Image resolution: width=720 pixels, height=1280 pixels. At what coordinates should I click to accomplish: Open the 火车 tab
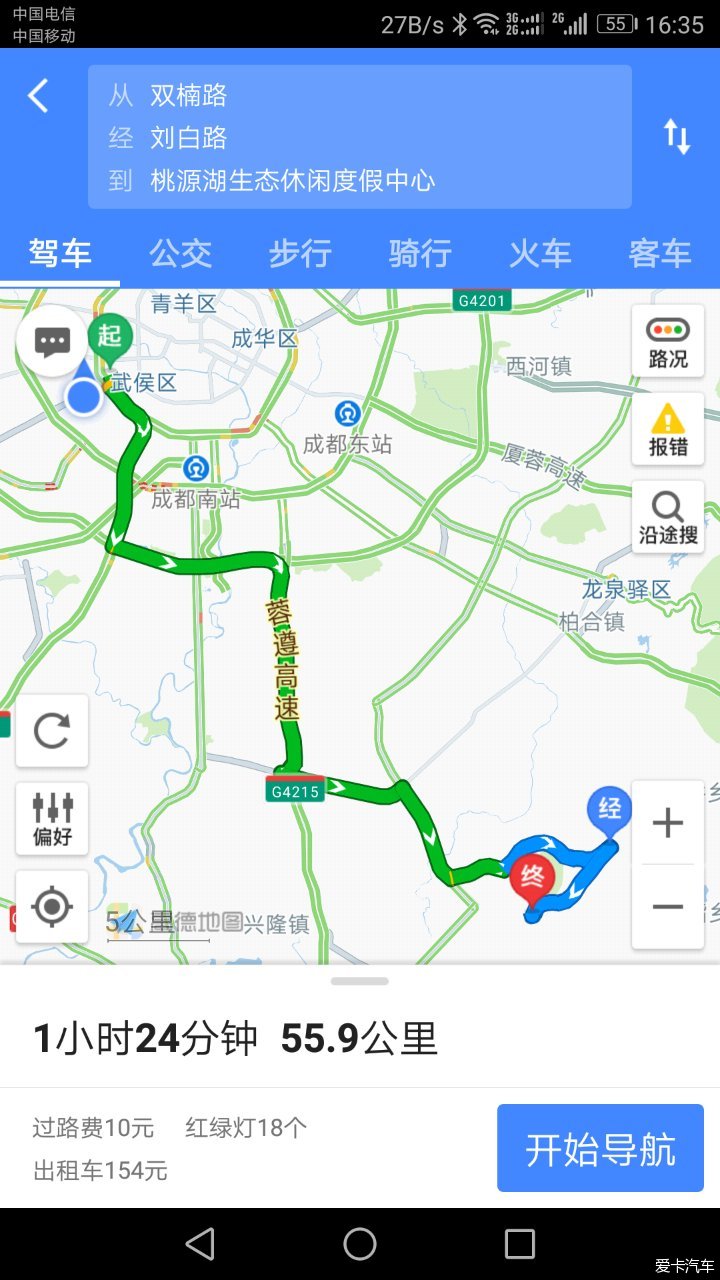[540, 254]
